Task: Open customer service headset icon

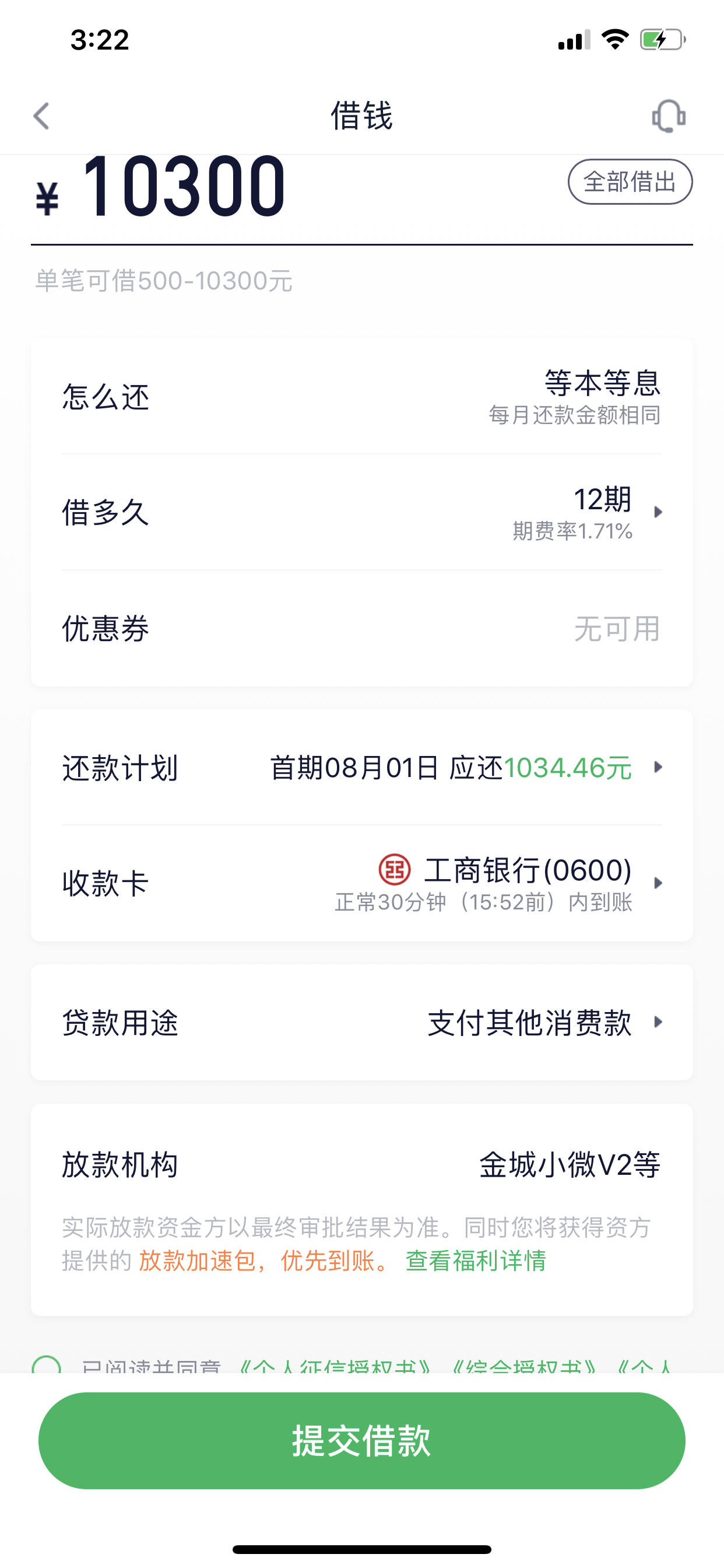Action: click(x=669, y=116)
